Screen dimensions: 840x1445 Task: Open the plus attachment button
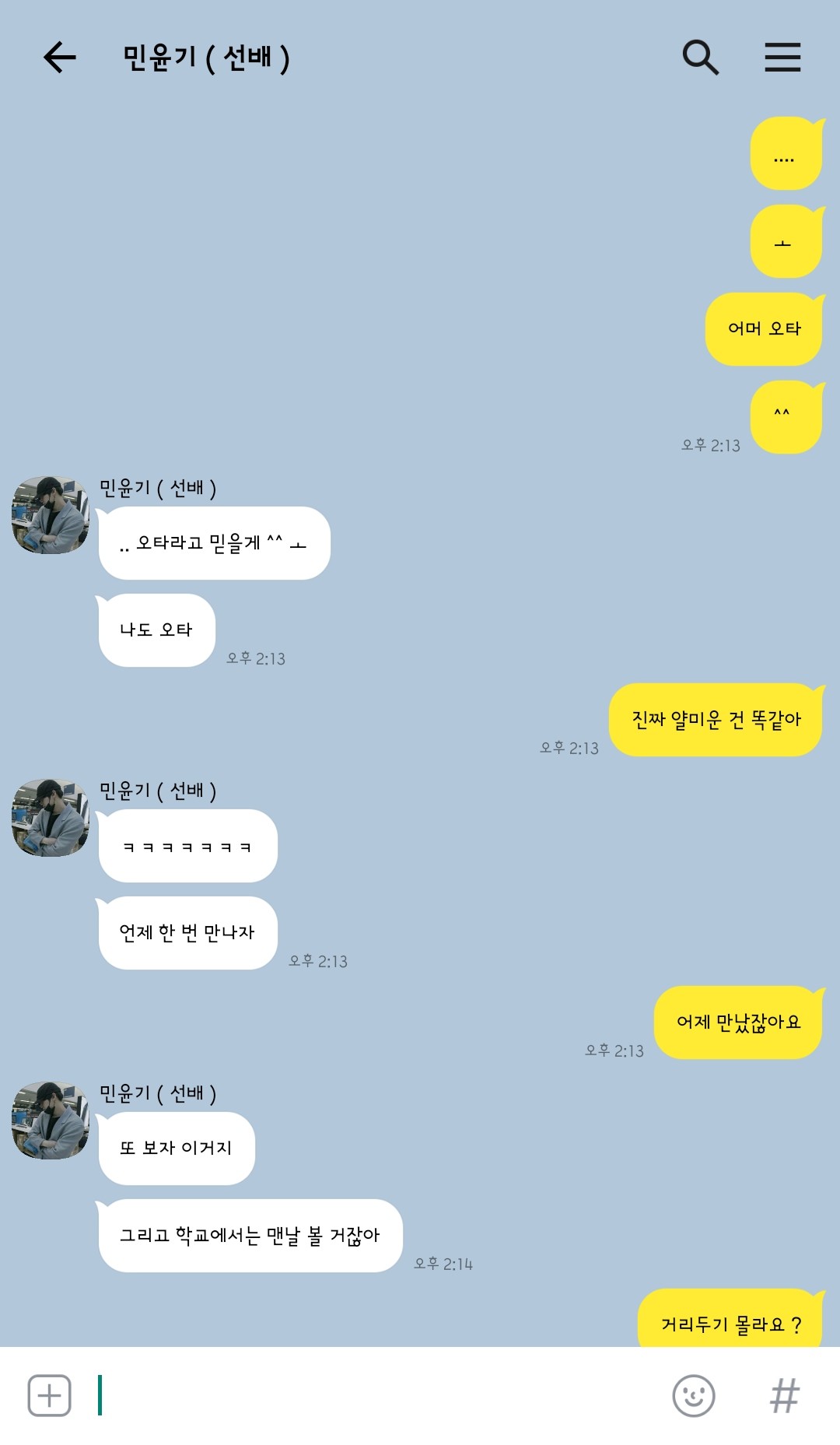pyautogui.click(x=49, y=1395)
